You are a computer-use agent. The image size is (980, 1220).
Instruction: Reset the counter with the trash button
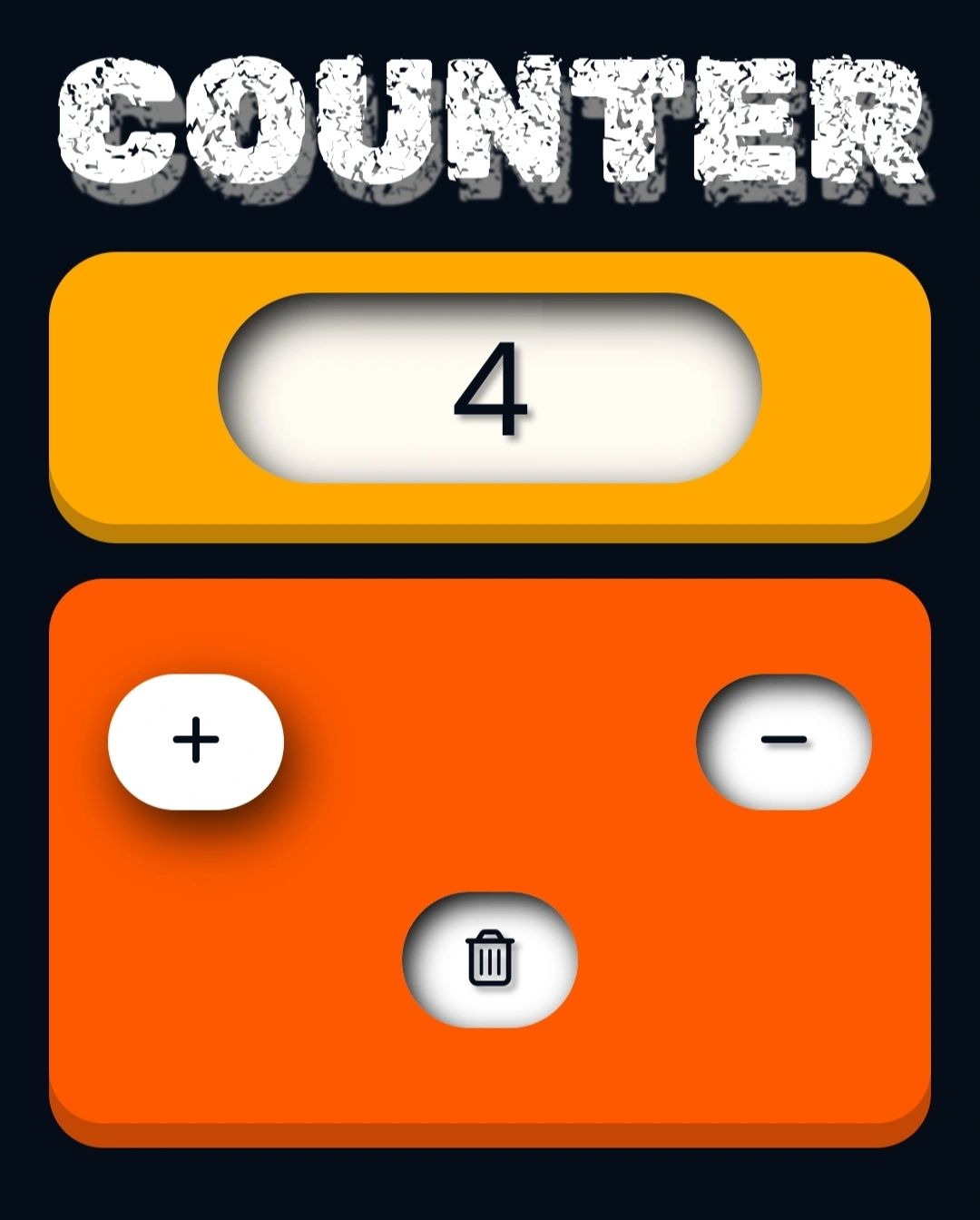click(490, 959)
